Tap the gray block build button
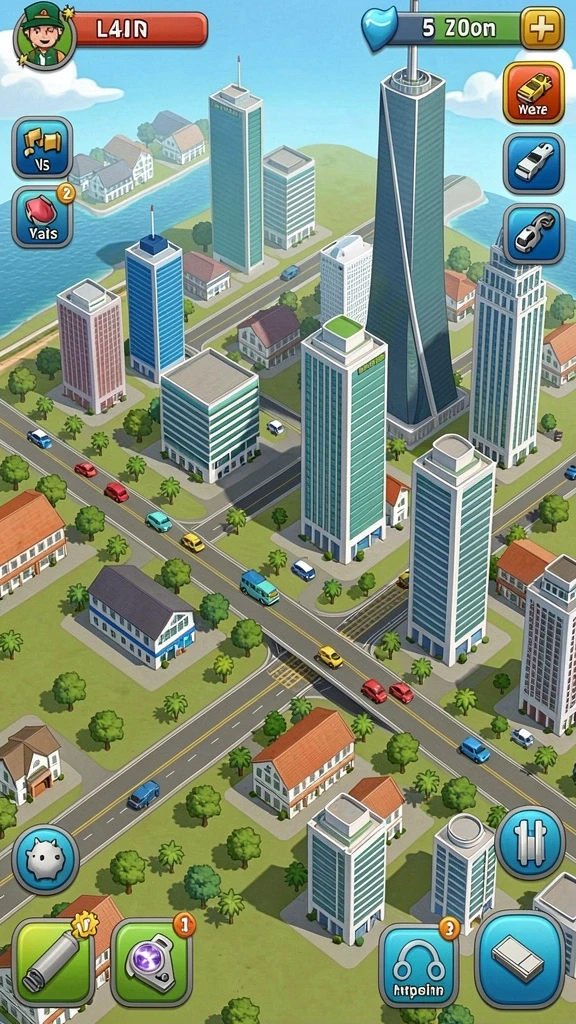Screen dimensions: 576x1024 pos(520,960)
